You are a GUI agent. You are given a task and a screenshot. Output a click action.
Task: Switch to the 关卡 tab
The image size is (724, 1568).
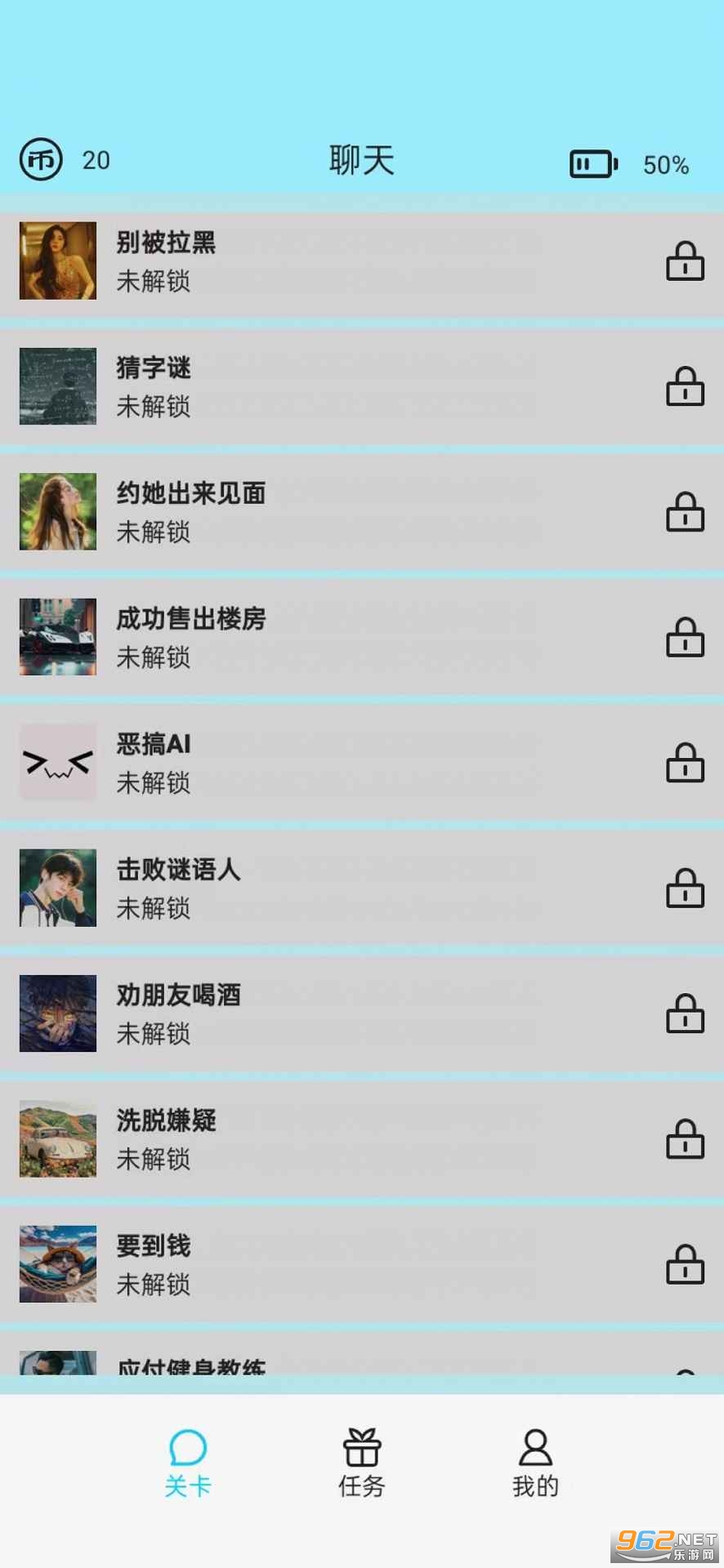[188, 1463]
